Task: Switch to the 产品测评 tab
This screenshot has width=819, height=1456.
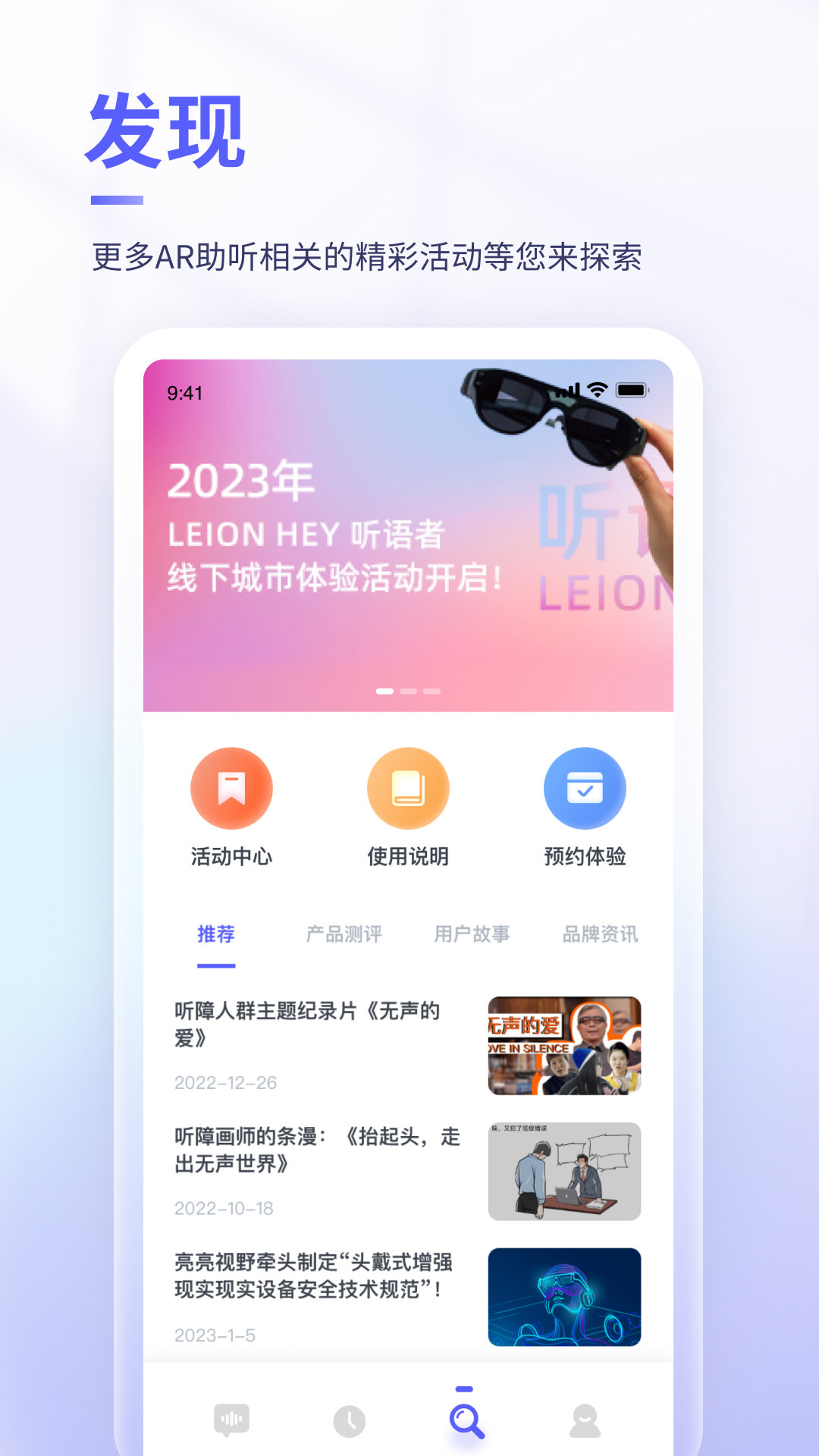Action: tap(345, 935)
